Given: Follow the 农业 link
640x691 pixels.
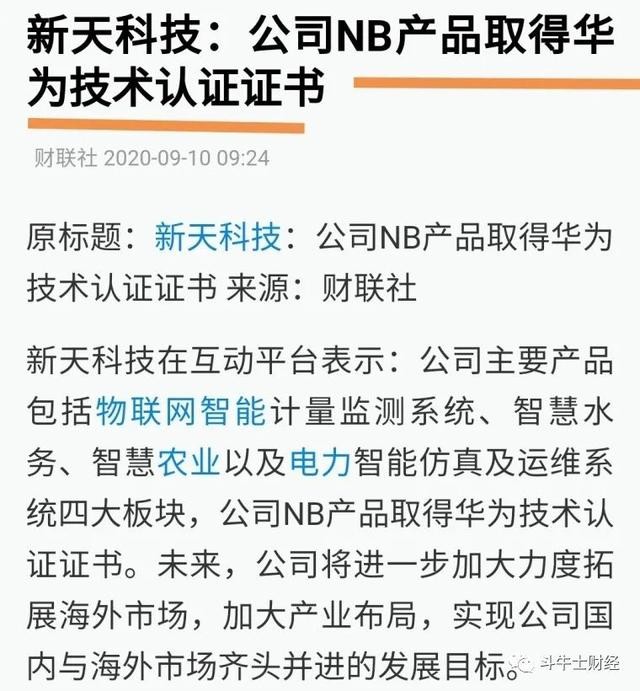Looking at the screenshot, I should click(188, 461).
